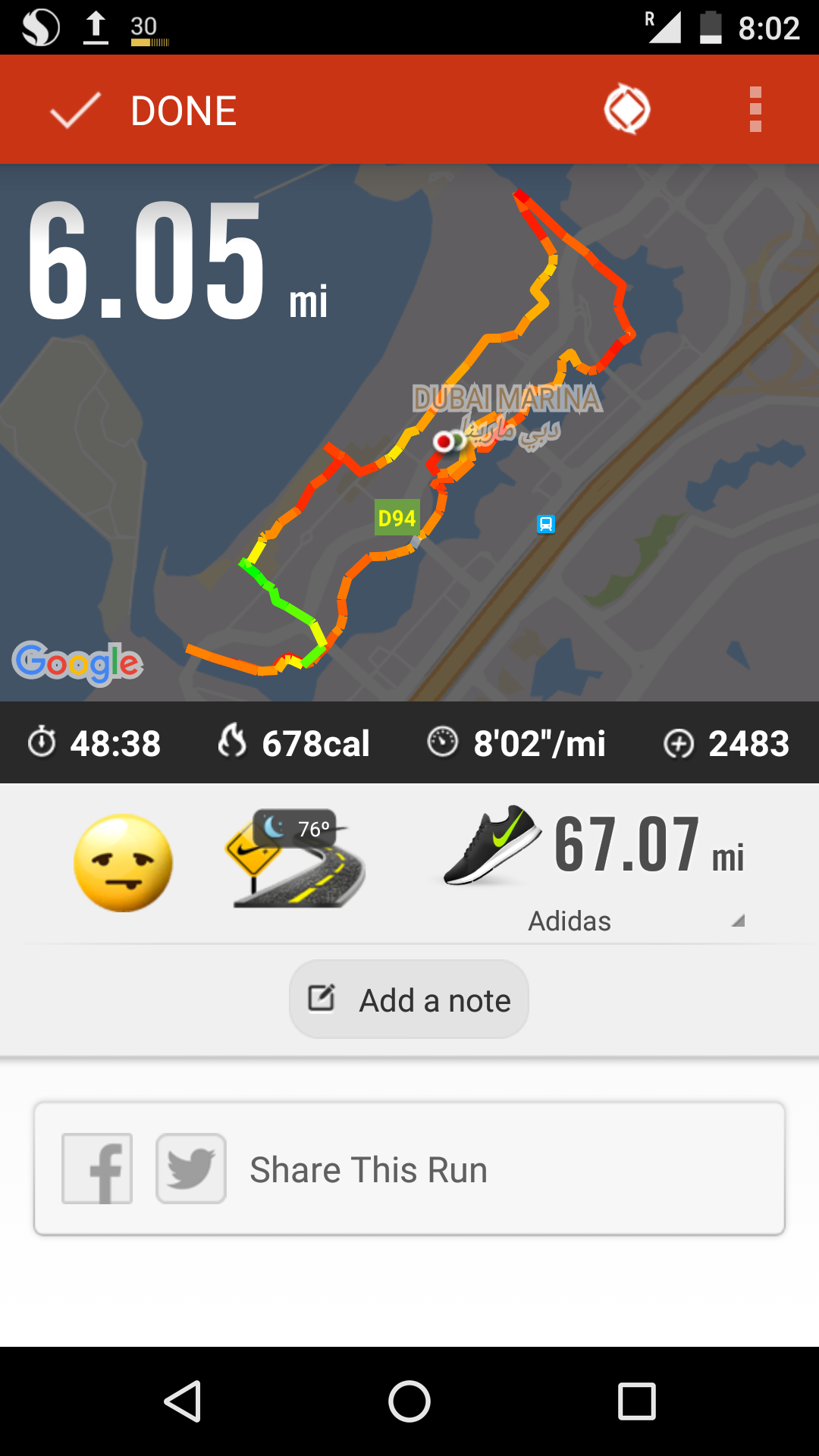Open the overflow menu
The width and height of the screenshot is (819, 1456).
coord(755,109)
